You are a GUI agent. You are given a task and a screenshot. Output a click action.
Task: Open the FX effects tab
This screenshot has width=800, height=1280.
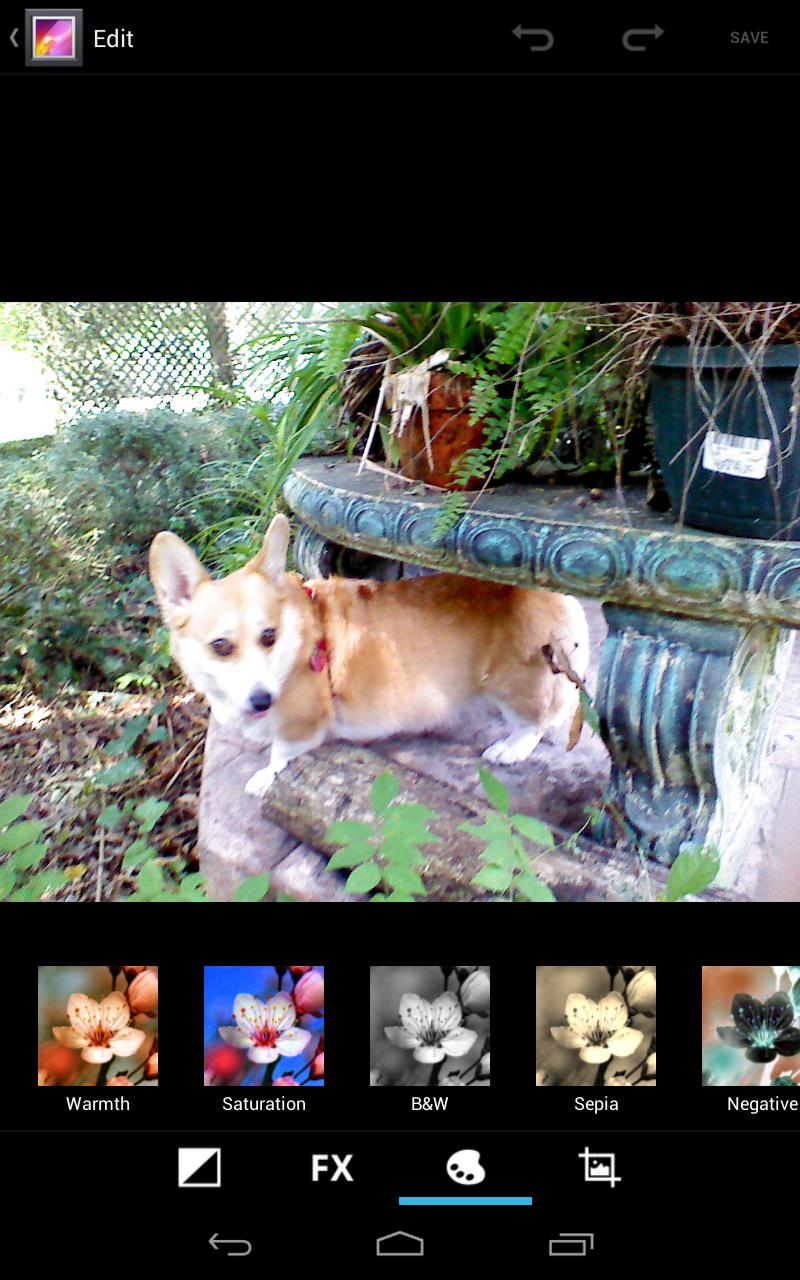pyautogui.click(x=332, y=1167)
